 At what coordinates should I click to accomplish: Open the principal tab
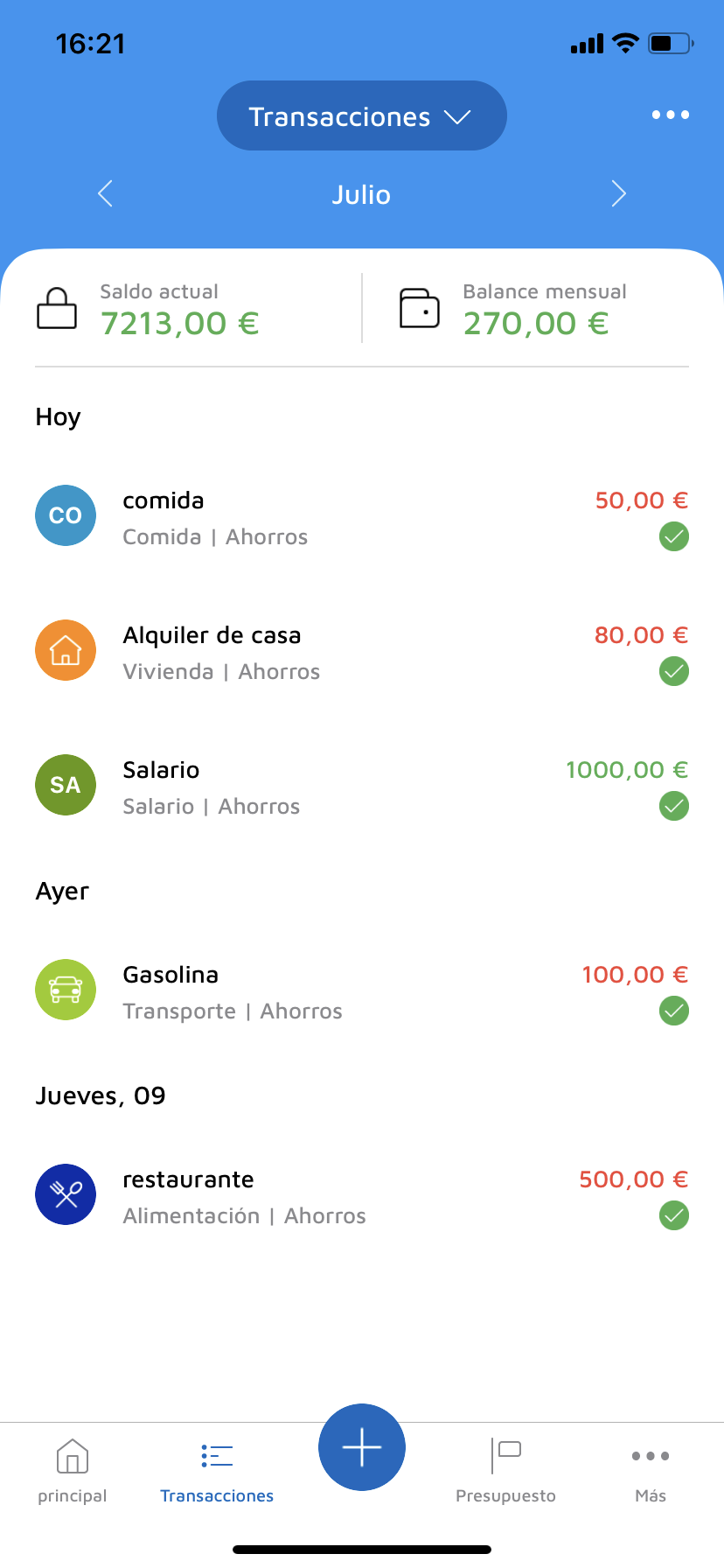(x=72, y=1470)
